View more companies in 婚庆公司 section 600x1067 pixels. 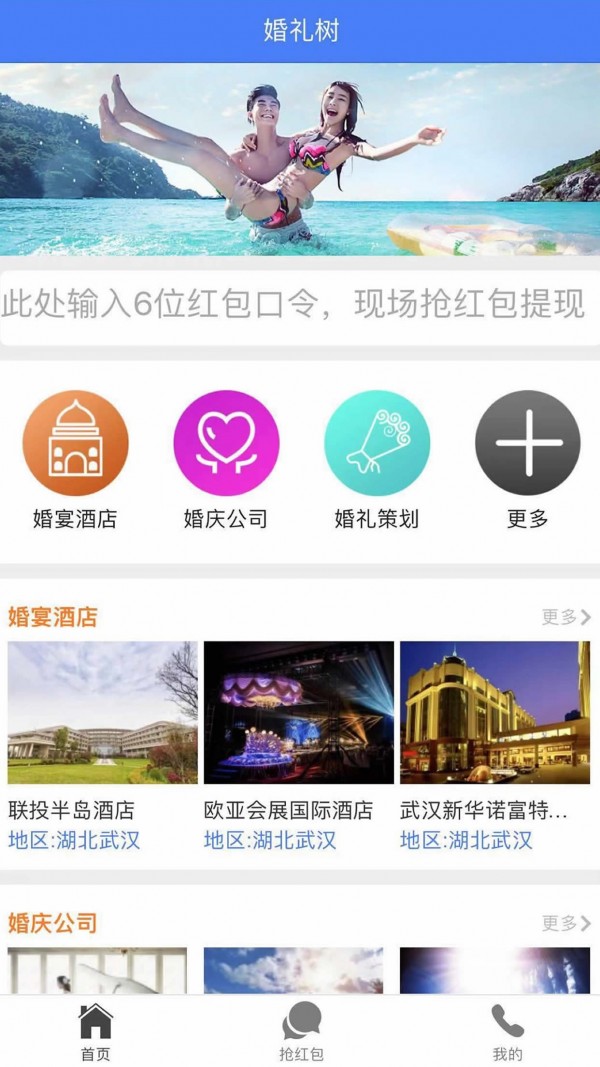(566, 923)
